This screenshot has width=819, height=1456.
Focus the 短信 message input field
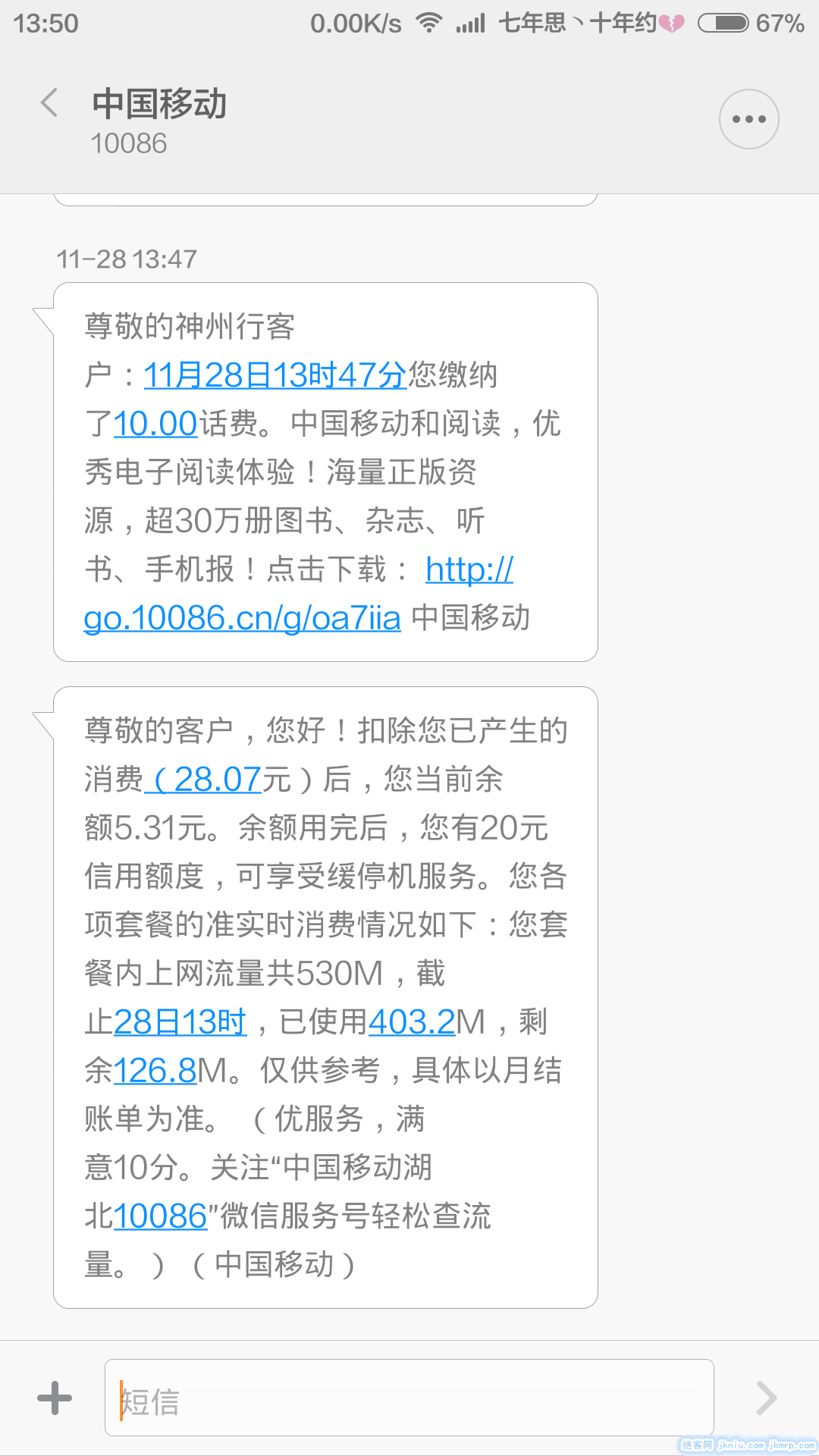tap(409, 1398)
